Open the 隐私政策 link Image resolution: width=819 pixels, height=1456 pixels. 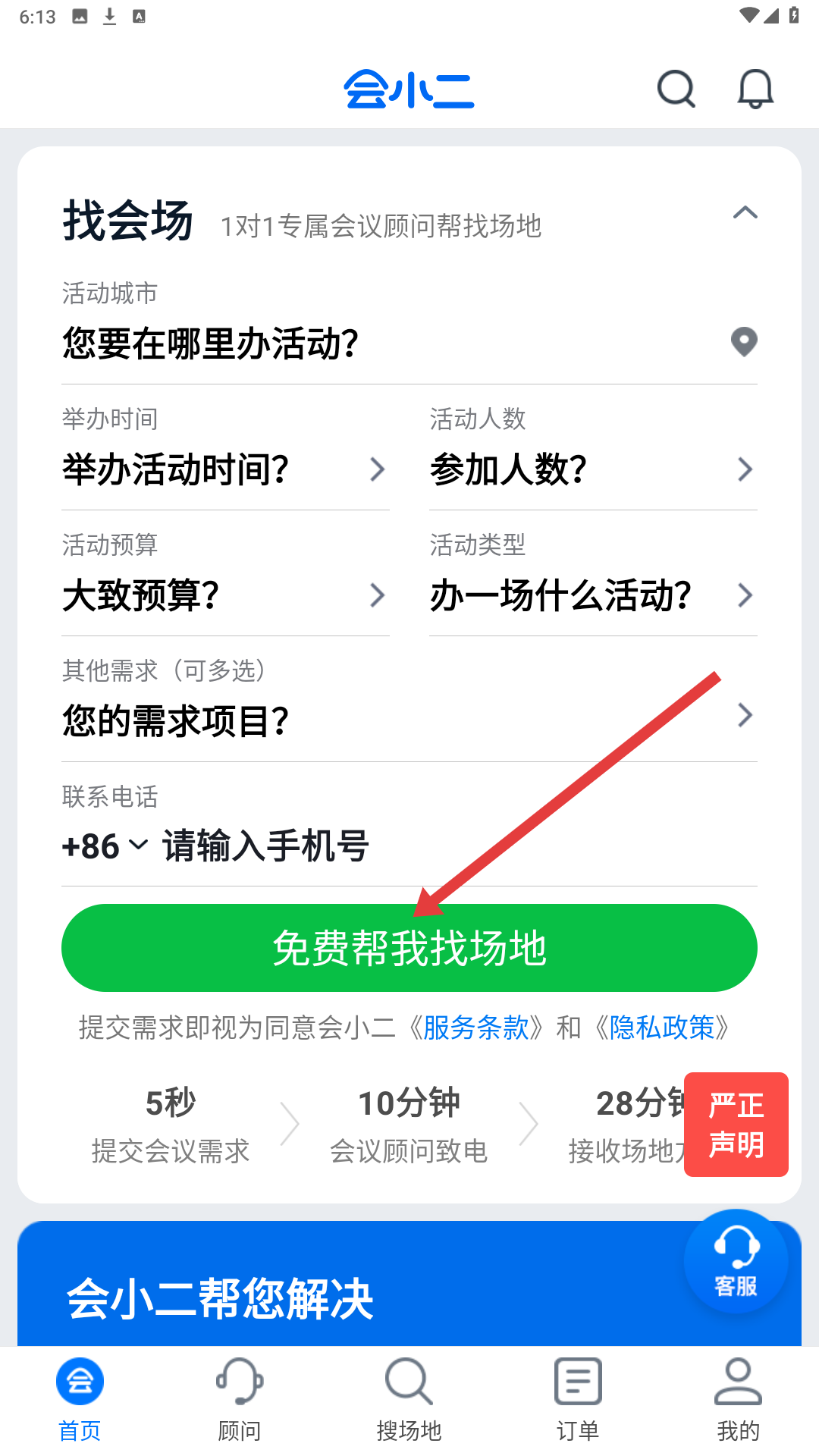tap(662, 1028)
